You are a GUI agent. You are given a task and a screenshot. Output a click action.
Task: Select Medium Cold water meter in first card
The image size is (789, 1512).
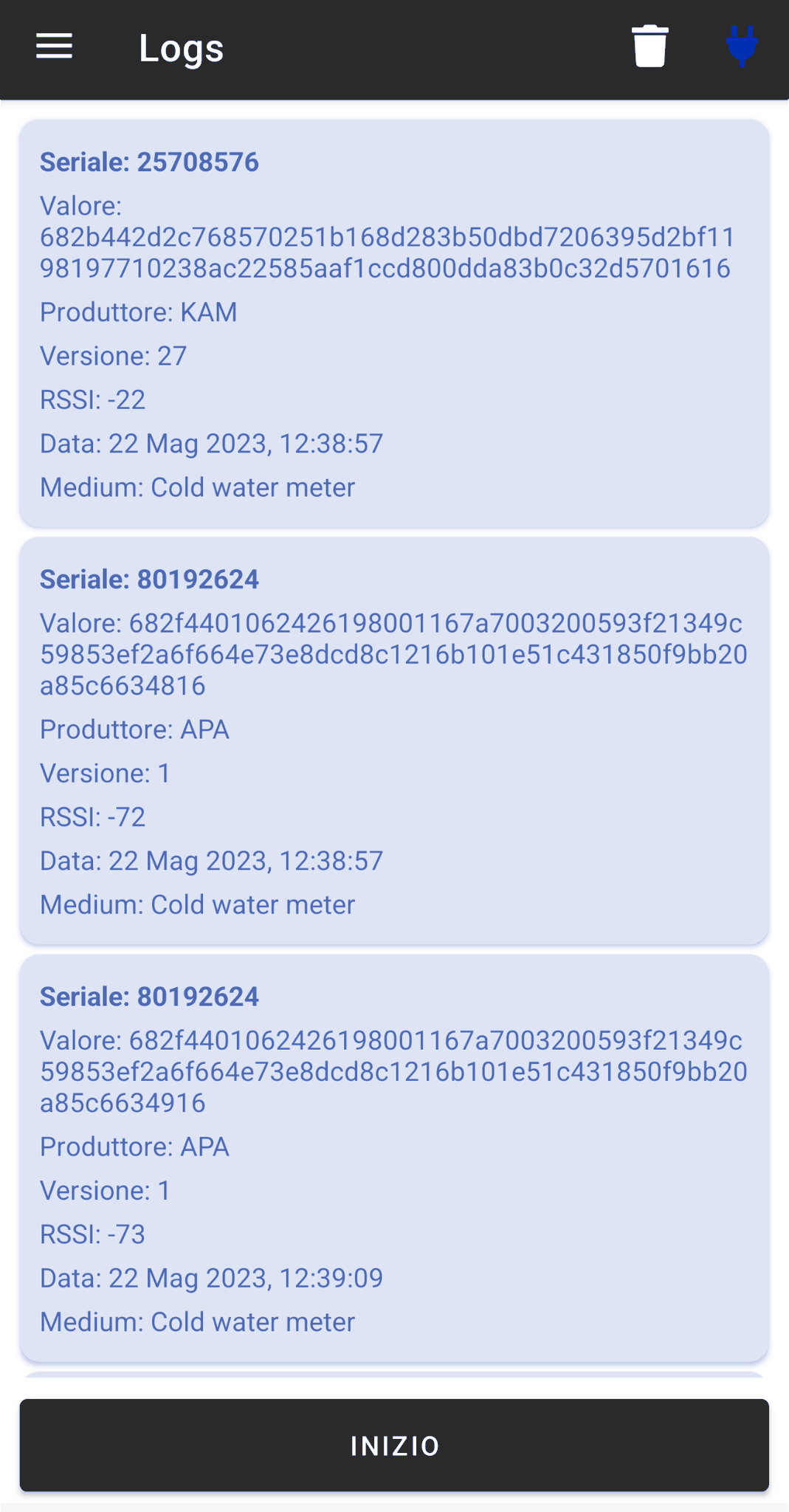pyautogui.click(x=197, y=487)
